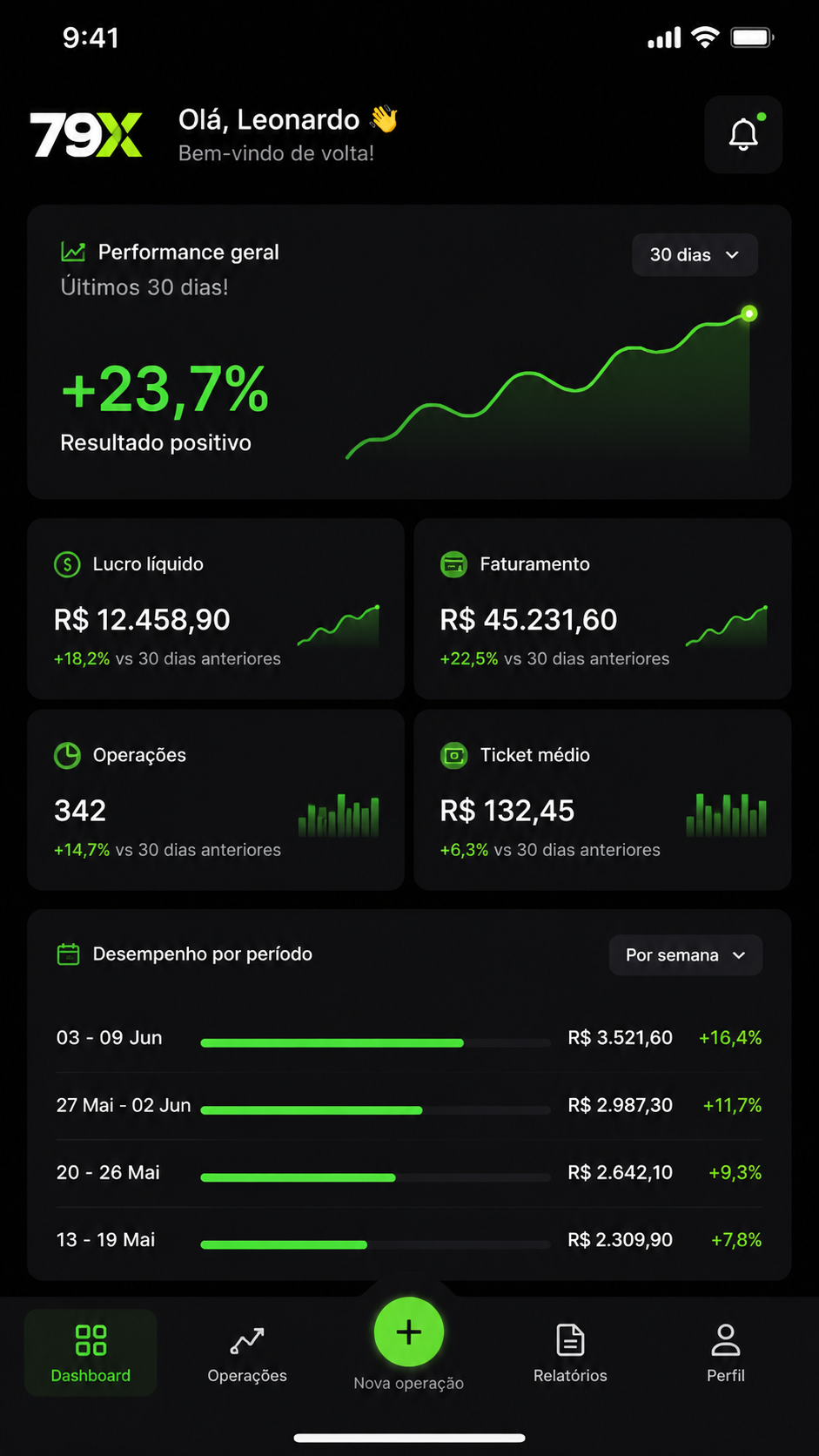Select the 20 - 26 Mai row
Viewport: 819px width, 1456px height.
point(409,1172)
